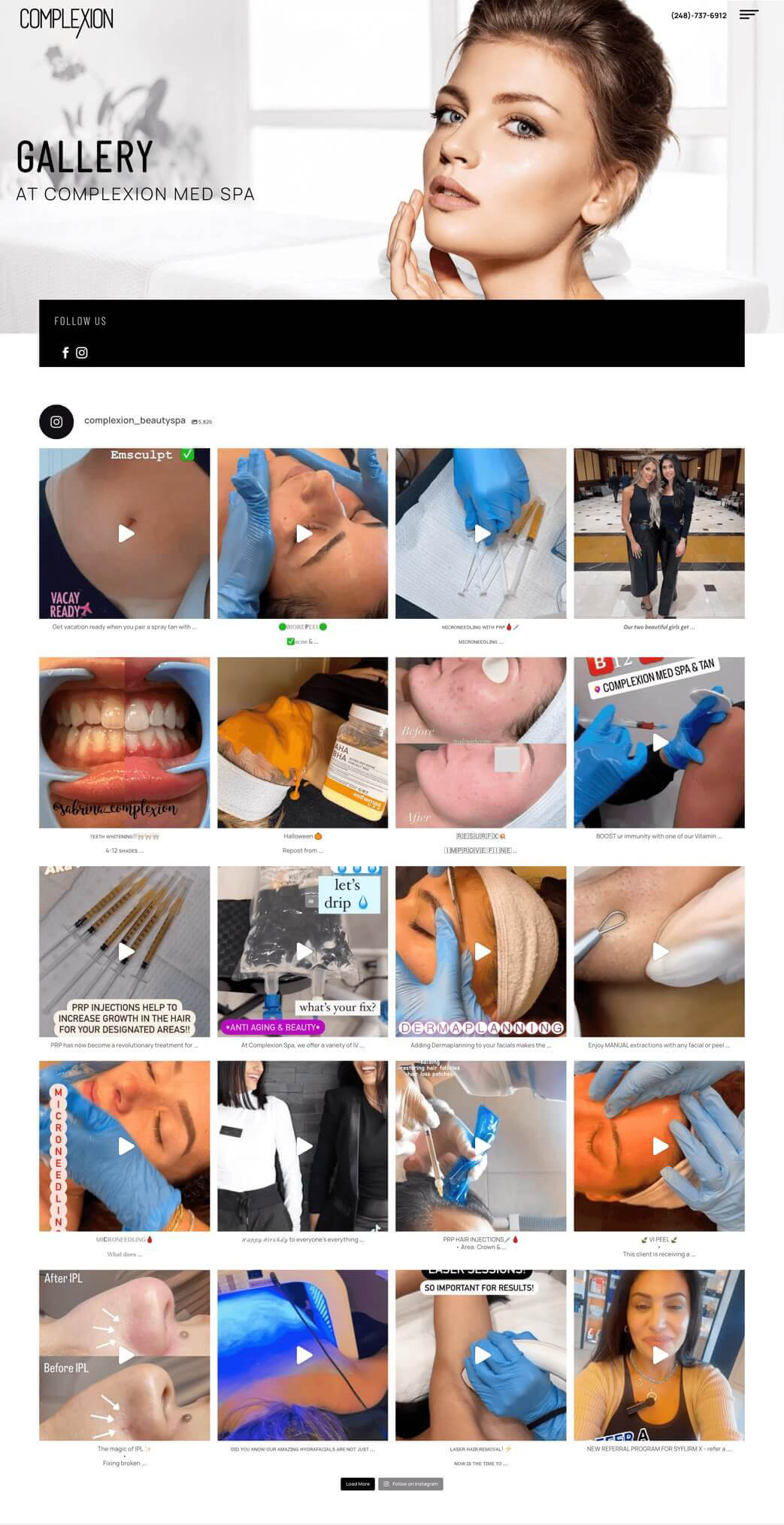Image resolution: width=784 pixels, height=1525 pixels.
Task: Open the complexion_beautyspa Instagram profile
Action: (x=135, y=420)
